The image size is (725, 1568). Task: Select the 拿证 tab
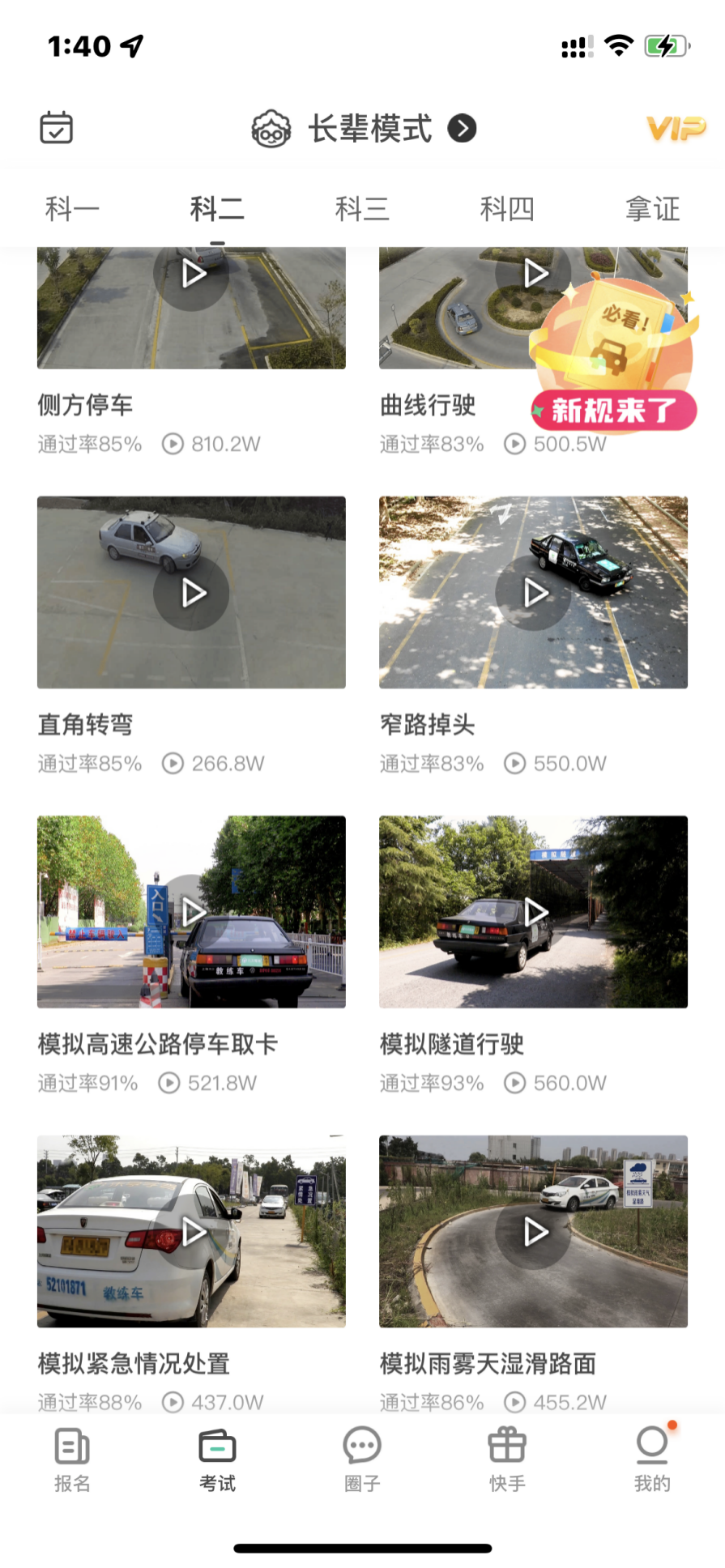tap(652, 209)
